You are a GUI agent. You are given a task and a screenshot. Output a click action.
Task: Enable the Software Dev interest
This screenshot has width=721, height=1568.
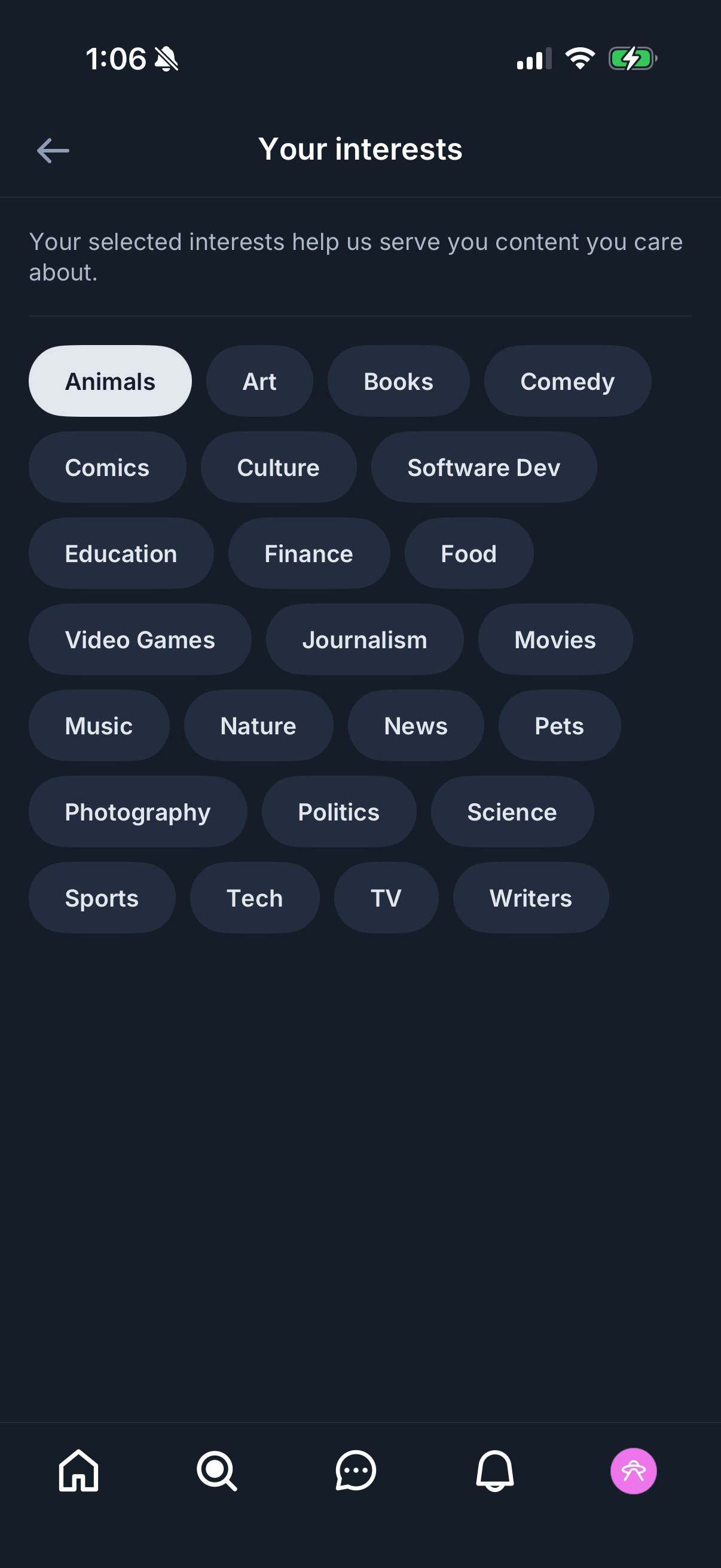pyautogui.click(x=484, y=467)
